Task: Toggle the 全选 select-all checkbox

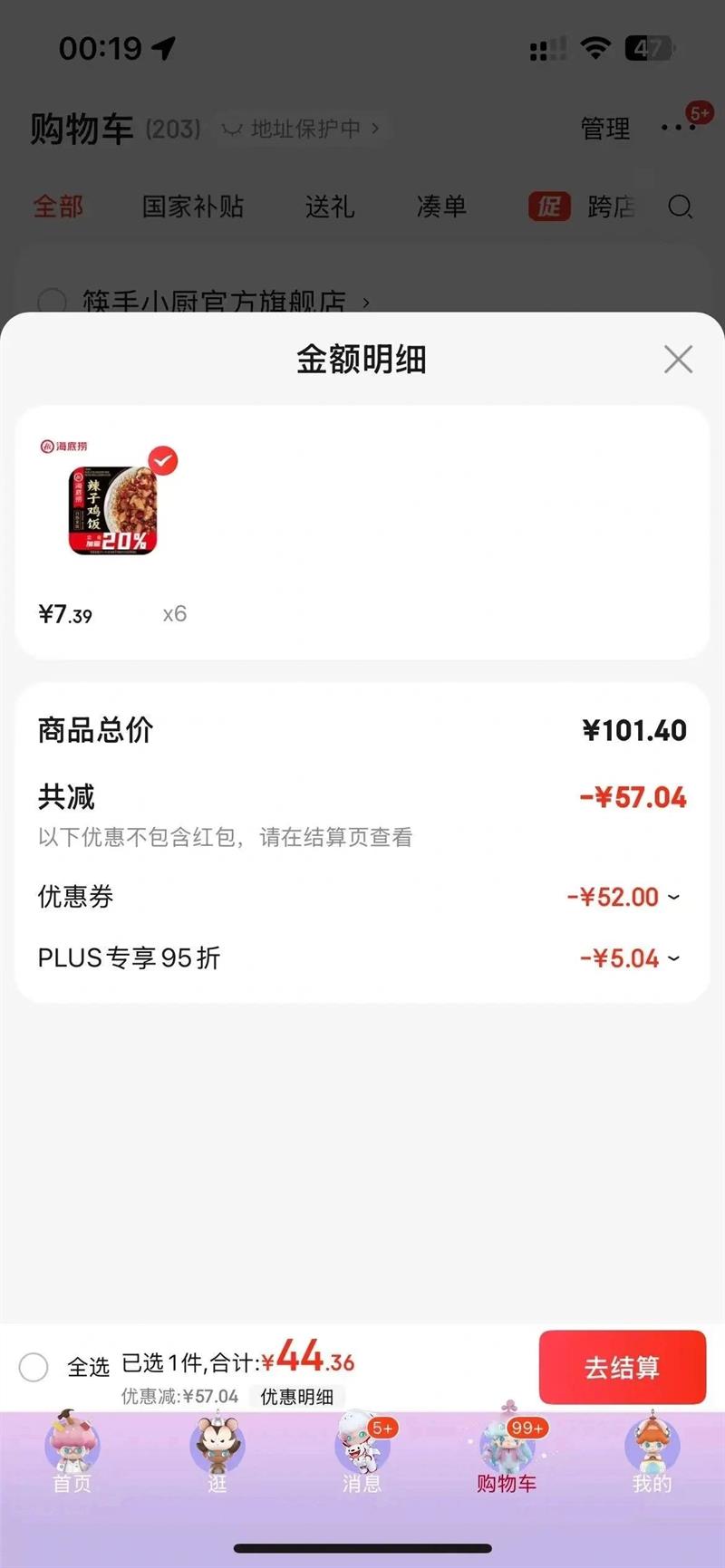Action: [x=34, y=1367]
